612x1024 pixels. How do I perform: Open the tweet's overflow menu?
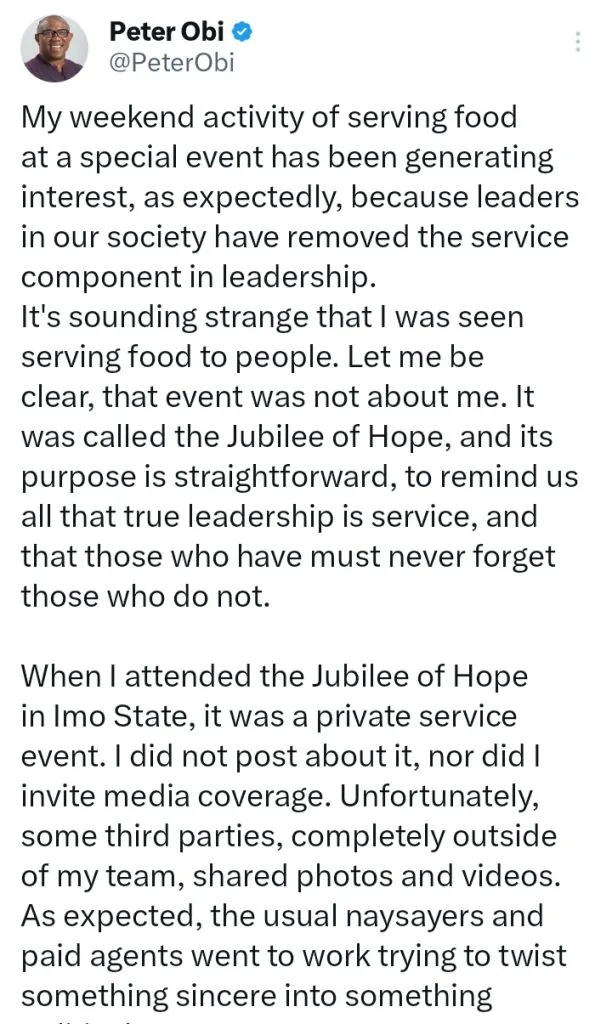pos(577,42)
